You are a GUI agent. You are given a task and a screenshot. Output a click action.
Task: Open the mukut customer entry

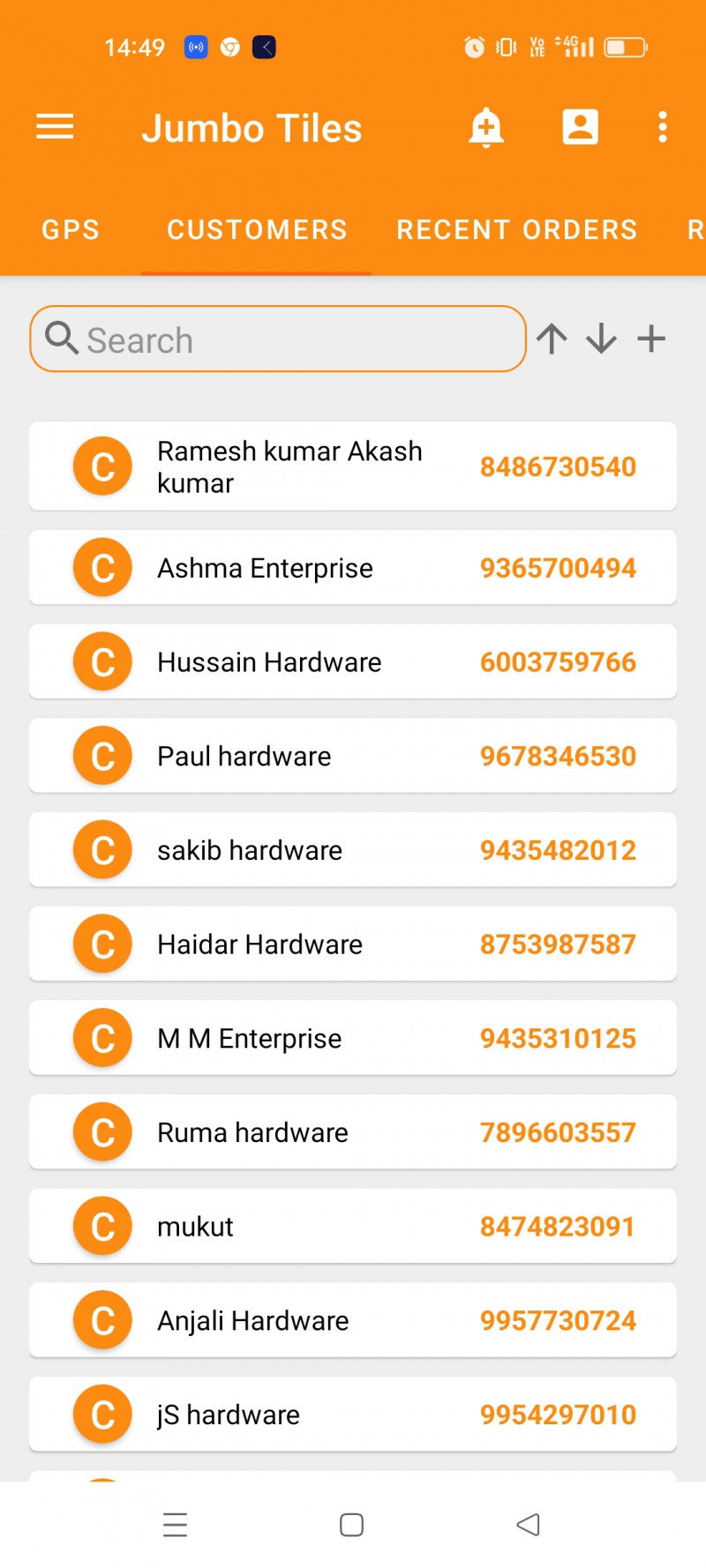pos(353,1227)
